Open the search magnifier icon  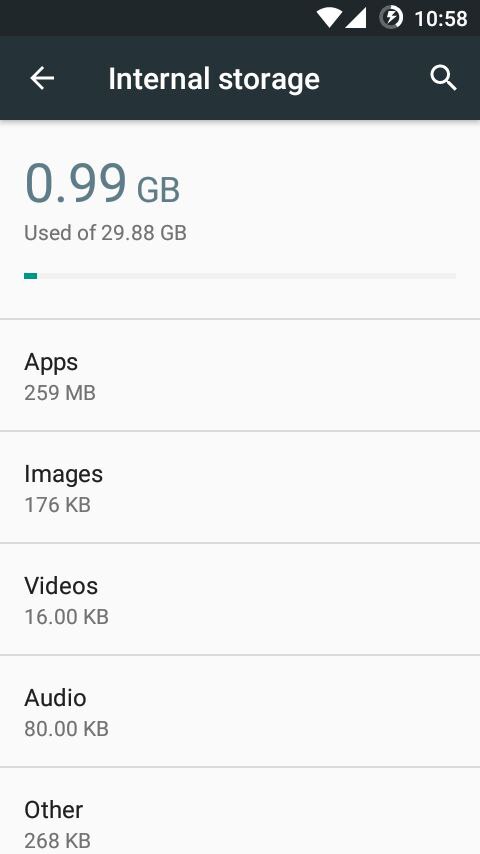tap(443, 78)
